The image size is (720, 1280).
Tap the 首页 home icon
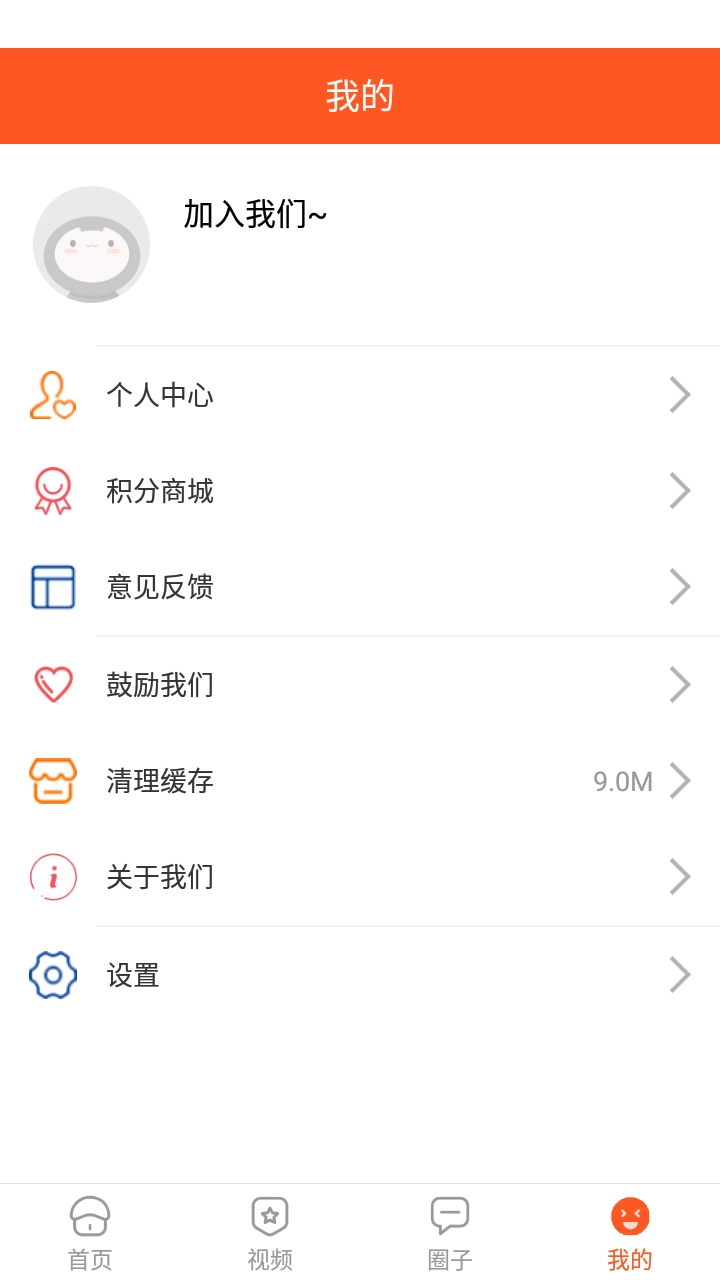pos(89,1214)
